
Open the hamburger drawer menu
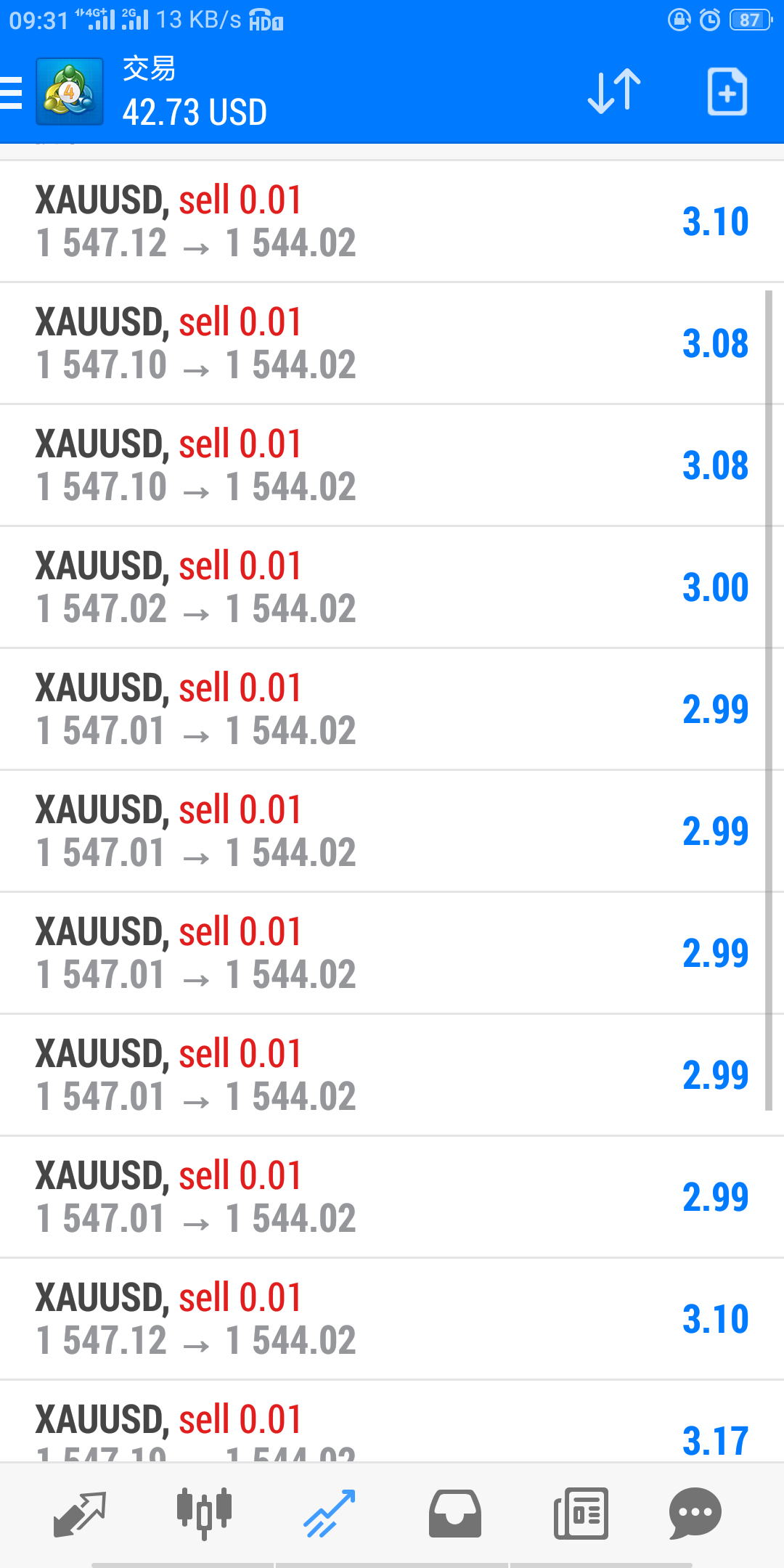point(11,93)
